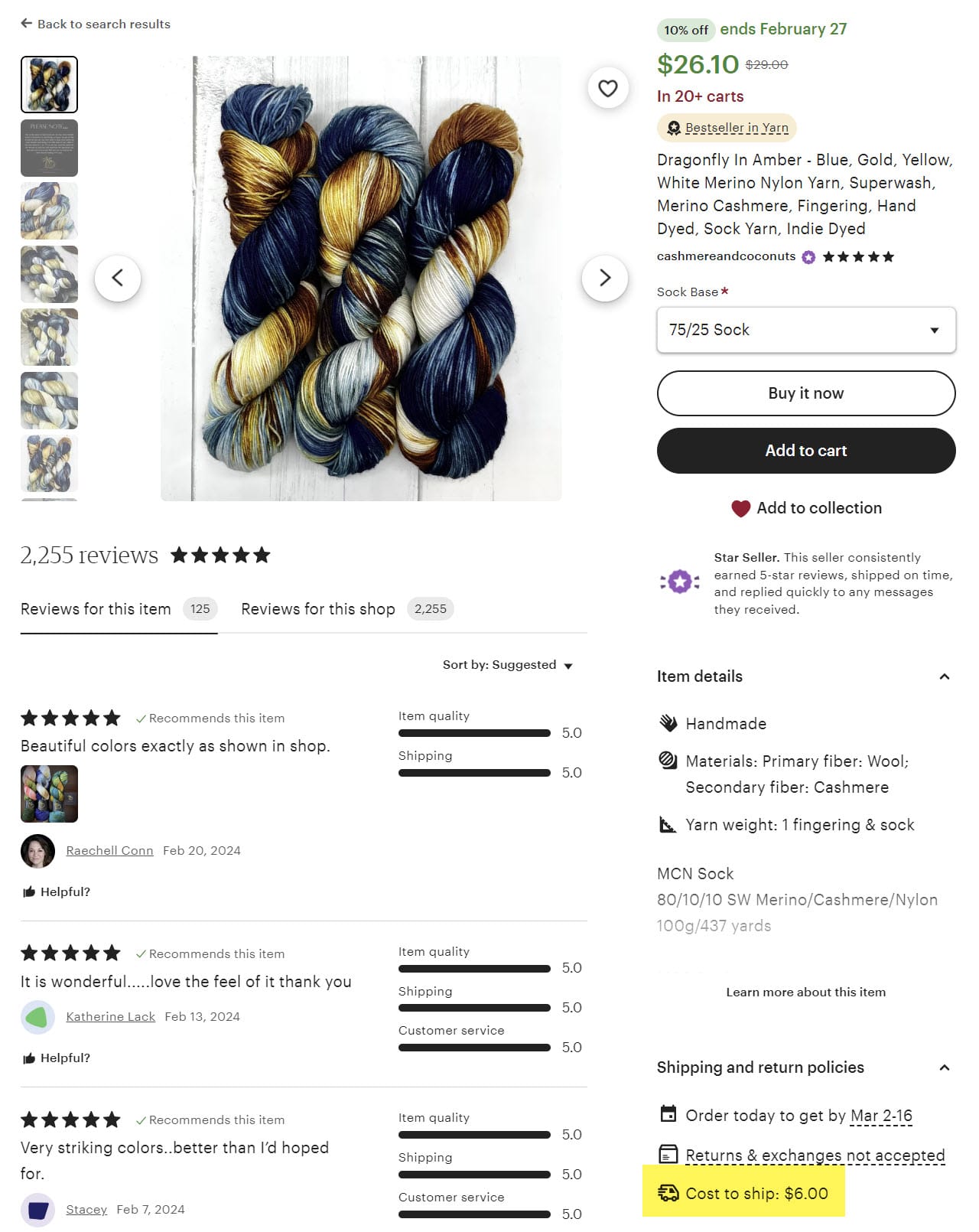Click the Bestseller in Yarn badge icon
This screenshot has height=1232, width=979.
[x=673, y=128]
